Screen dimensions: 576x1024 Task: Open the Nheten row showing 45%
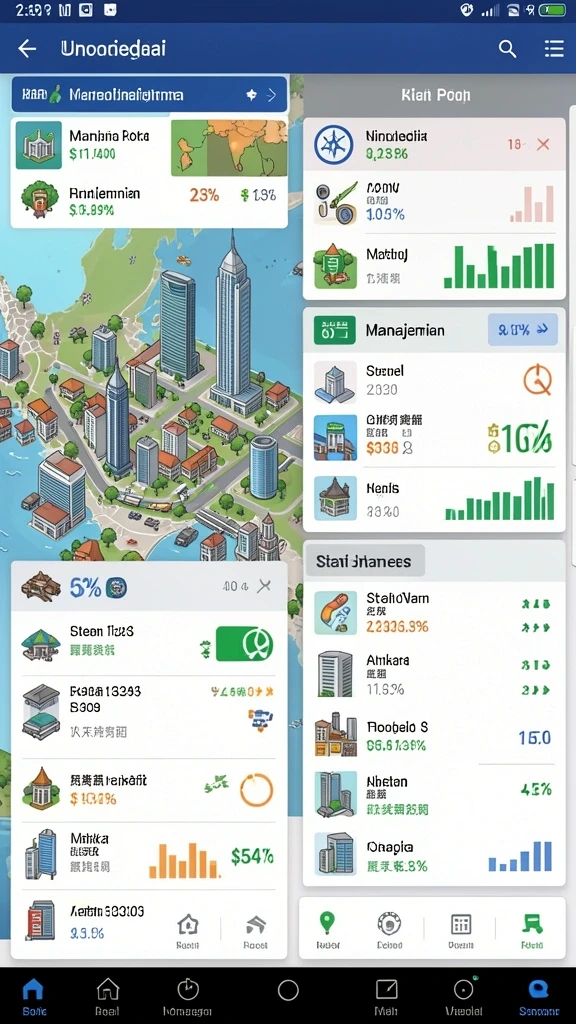[434, 793]
